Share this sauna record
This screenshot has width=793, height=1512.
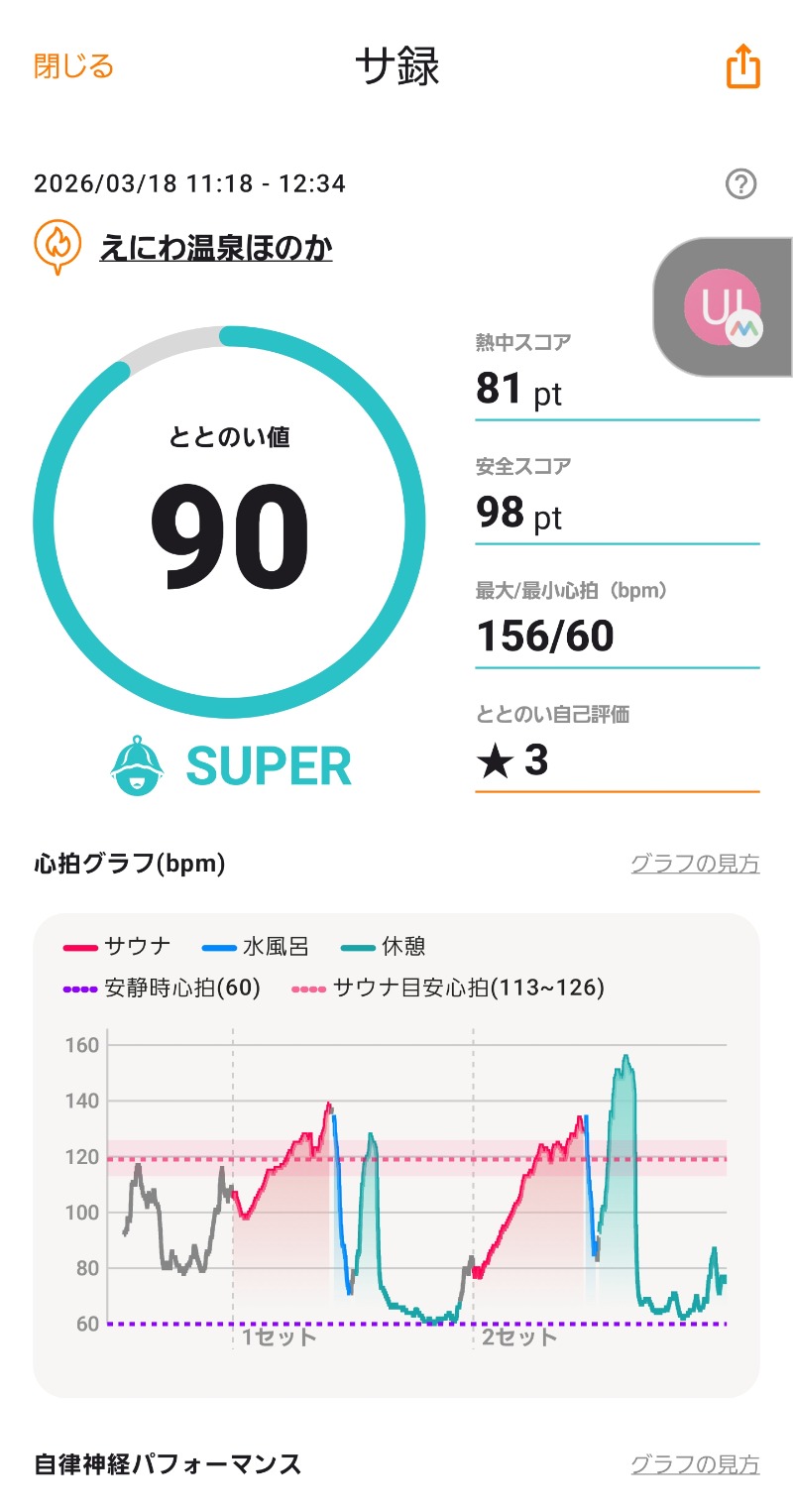pos(742,68)
